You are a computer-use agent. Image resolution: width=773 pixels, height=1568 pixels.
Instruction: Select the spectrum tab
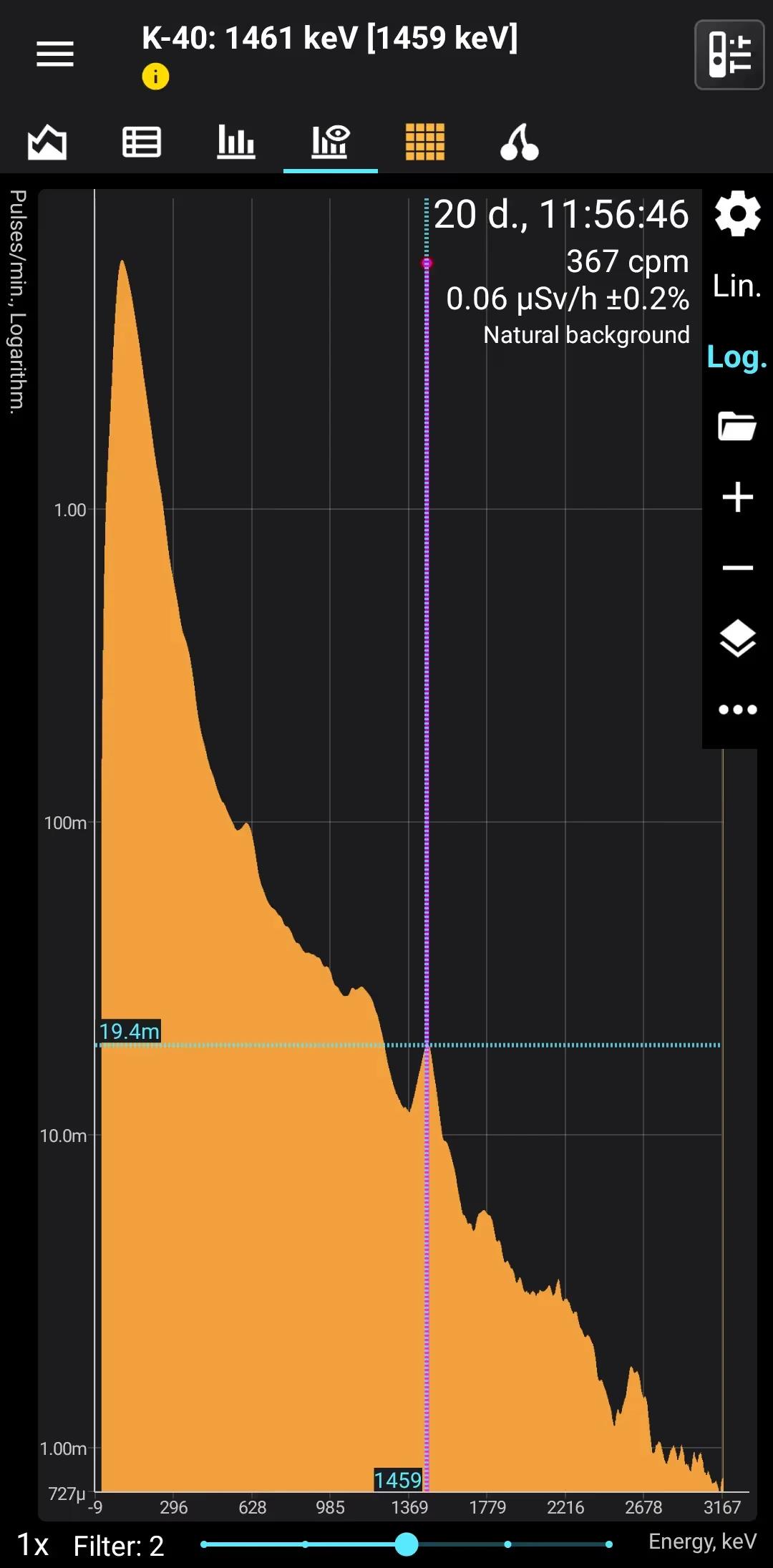point(330,142)
